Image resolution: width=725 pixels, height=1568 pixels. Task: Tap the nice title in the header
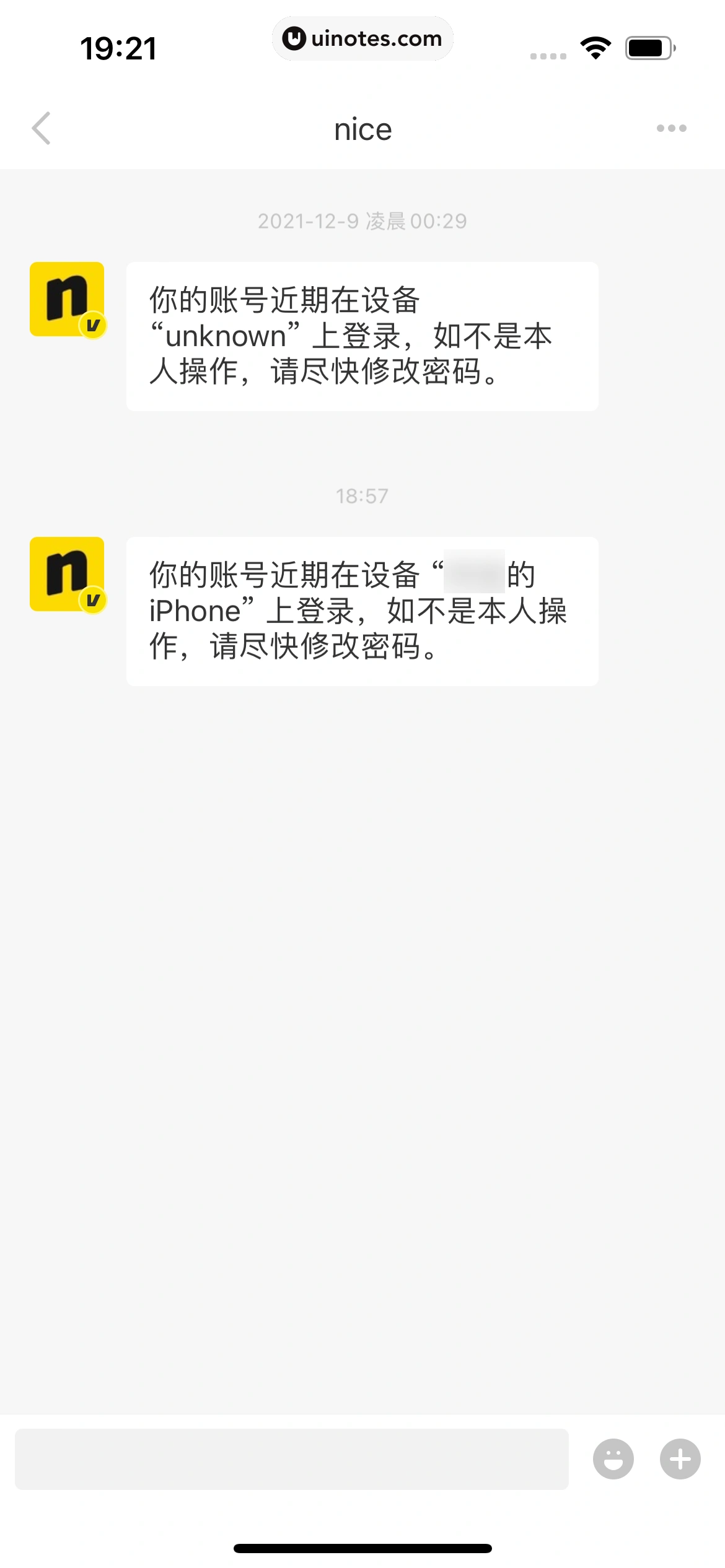[x=362, y=129]
